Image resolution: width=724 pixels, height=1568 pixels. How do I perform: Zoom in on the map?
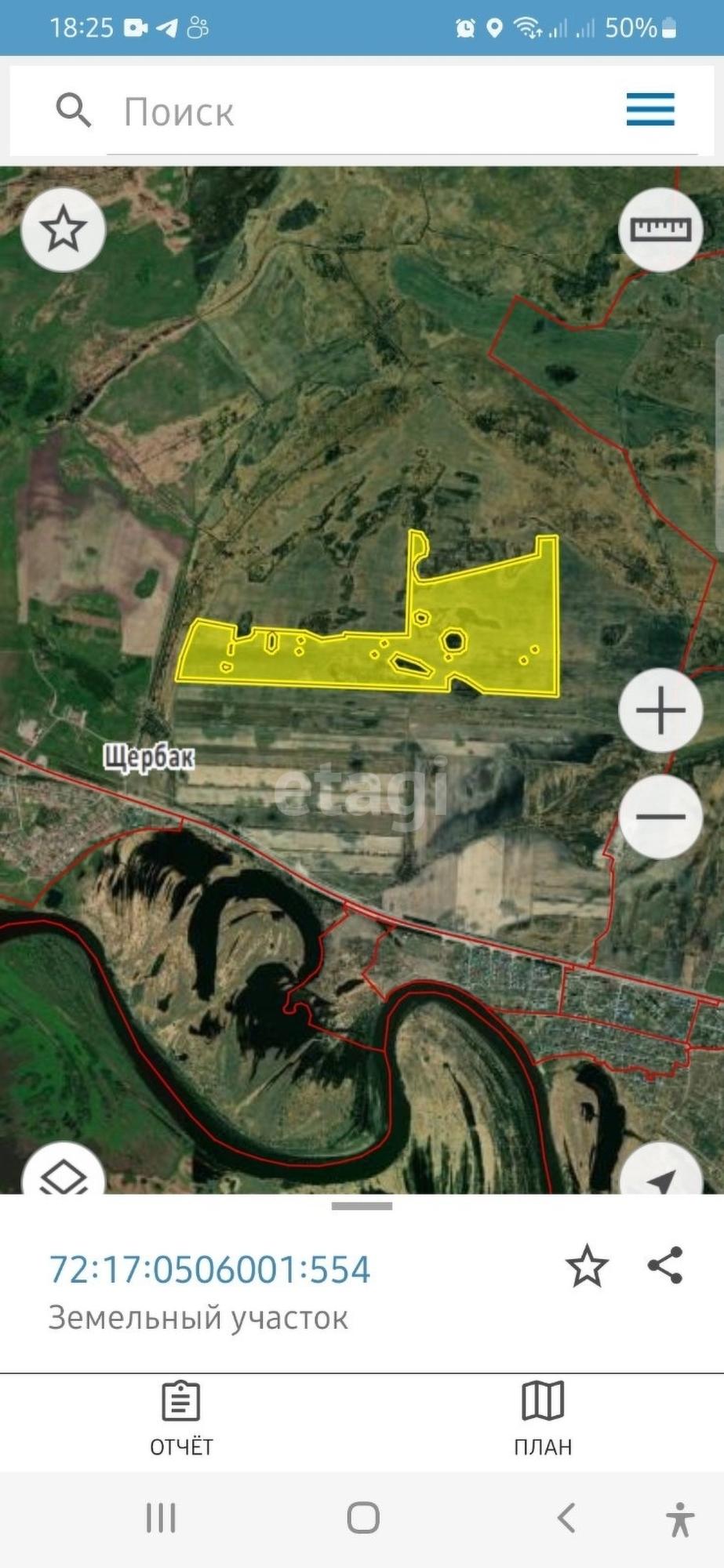[x=660, y=710]
